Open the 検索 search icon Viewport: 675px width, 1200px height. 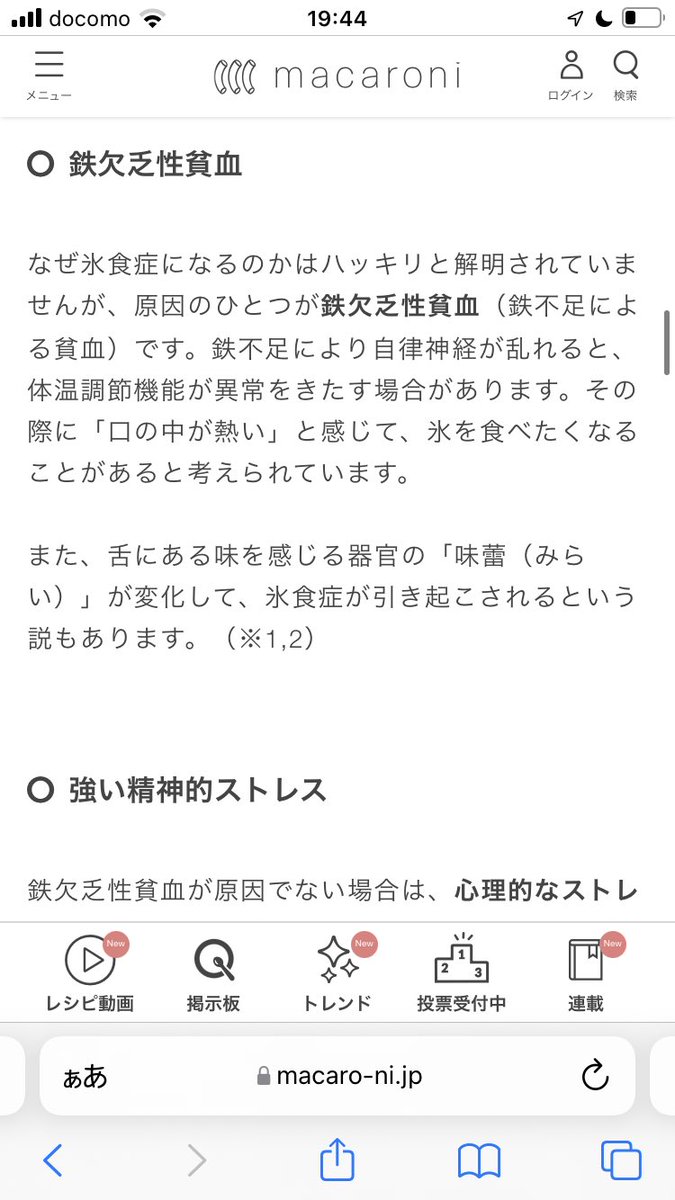point(626,75)
